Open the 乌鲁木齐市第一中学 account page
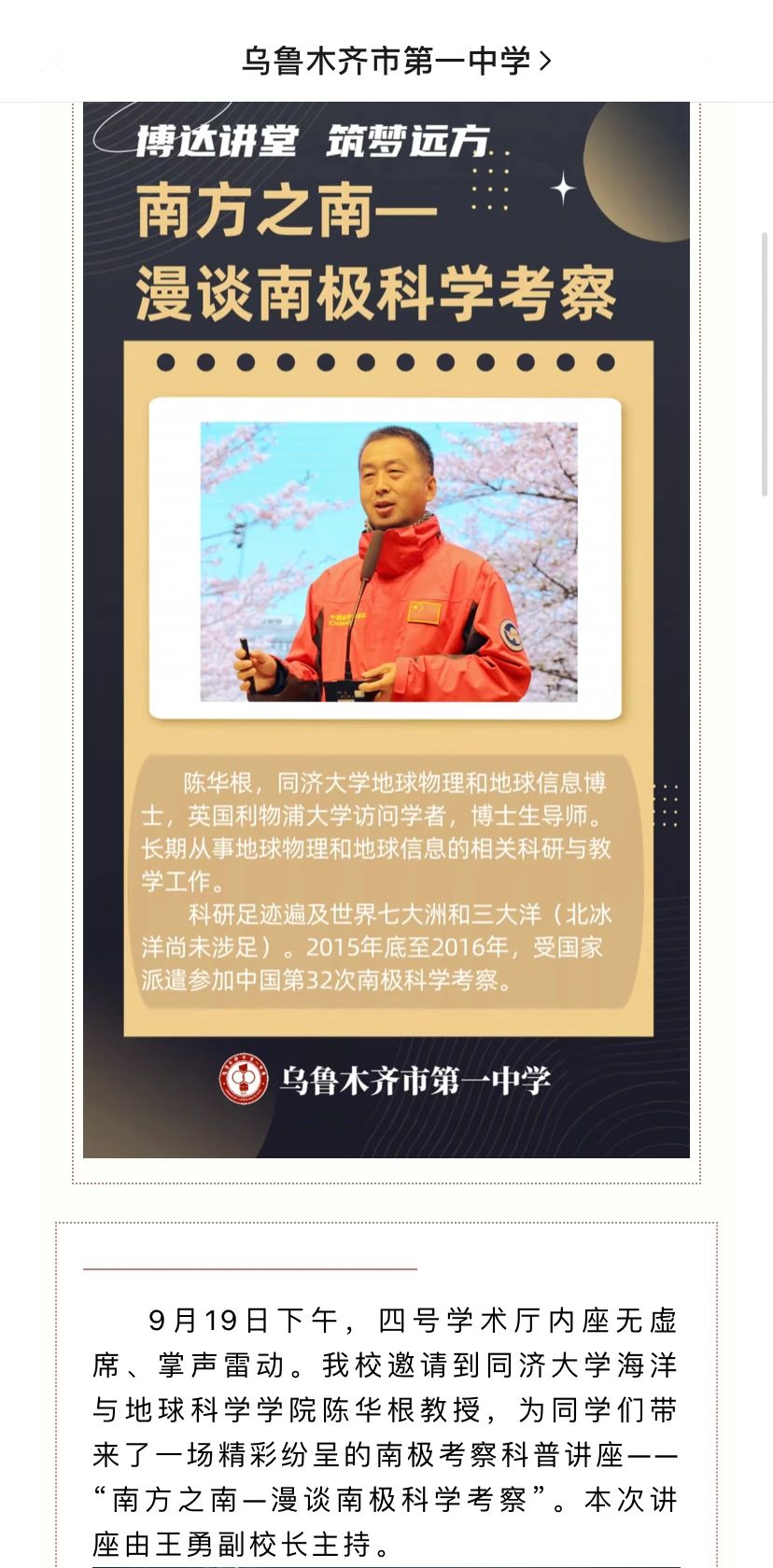773x1568 pixels. (396, 61)
